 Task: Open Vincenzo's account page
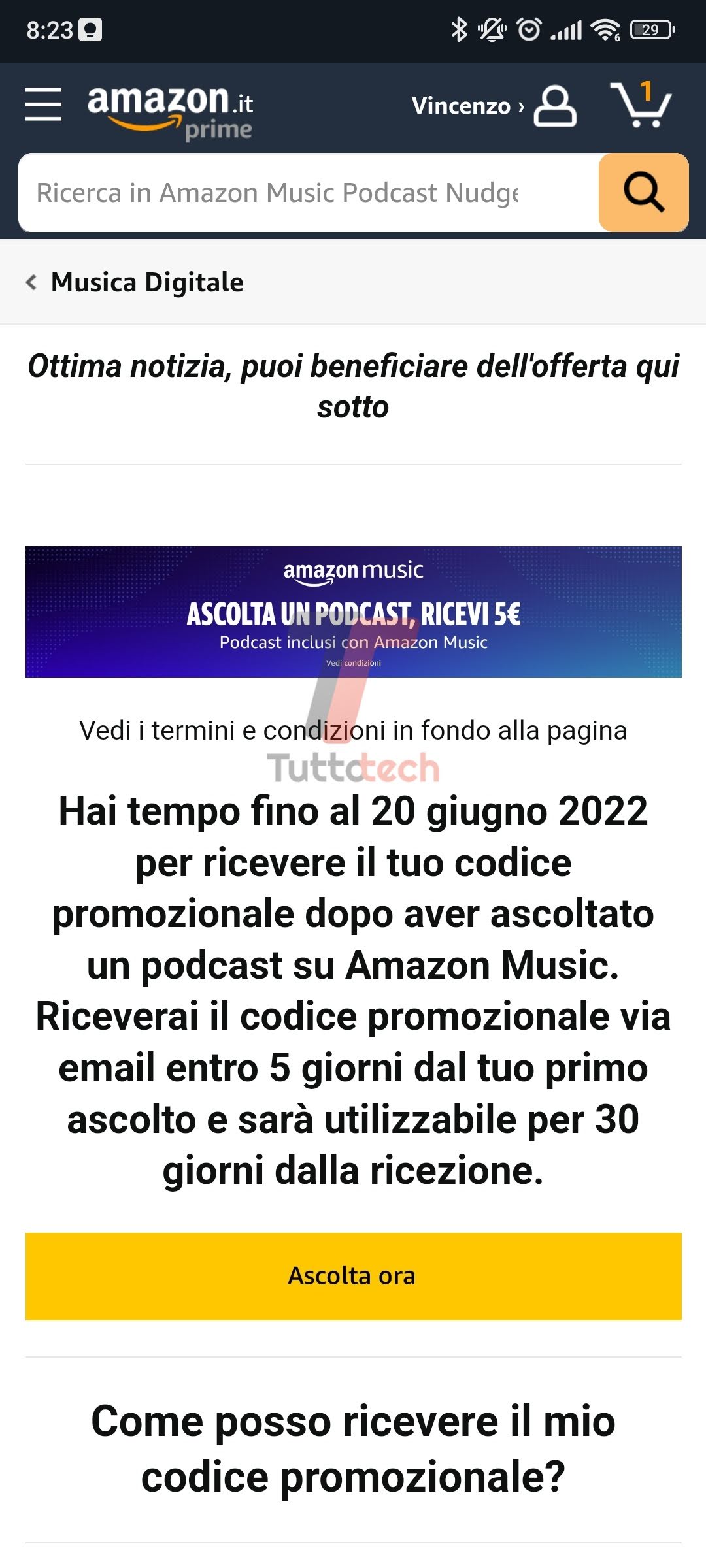tap(494, 106)
